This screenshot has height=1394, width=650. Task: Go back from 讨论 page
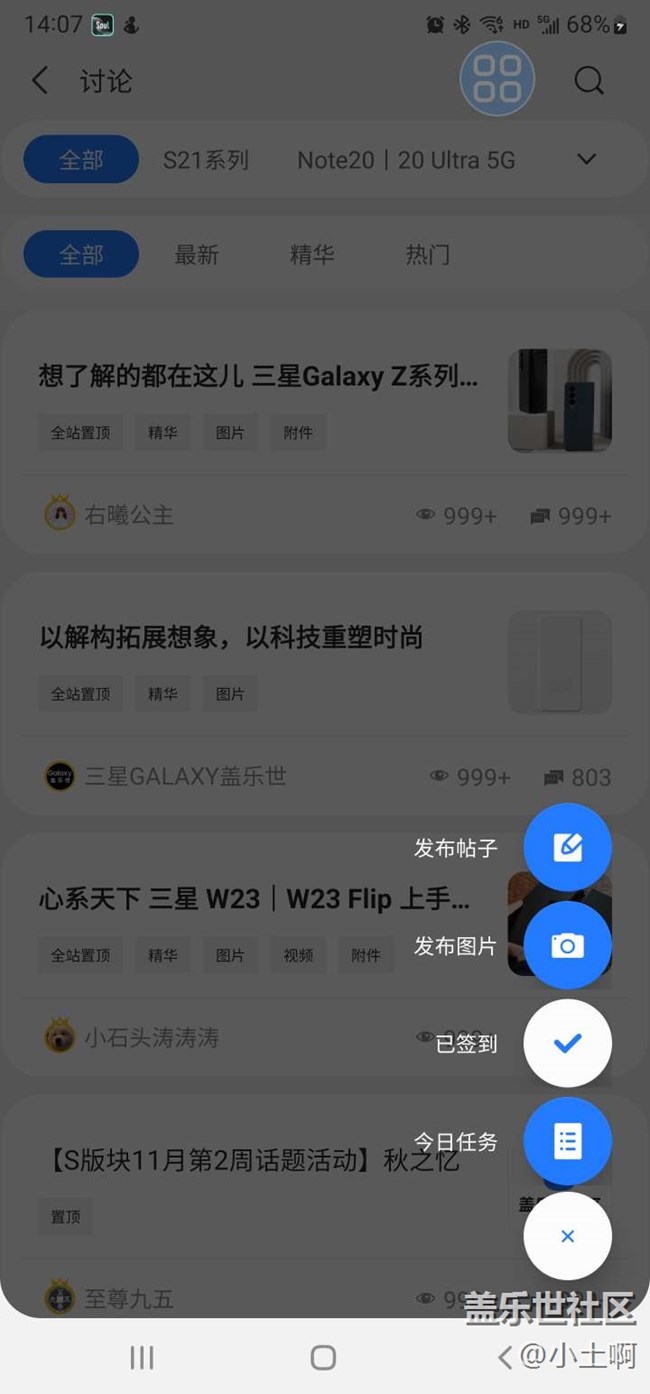coord(40,81)
